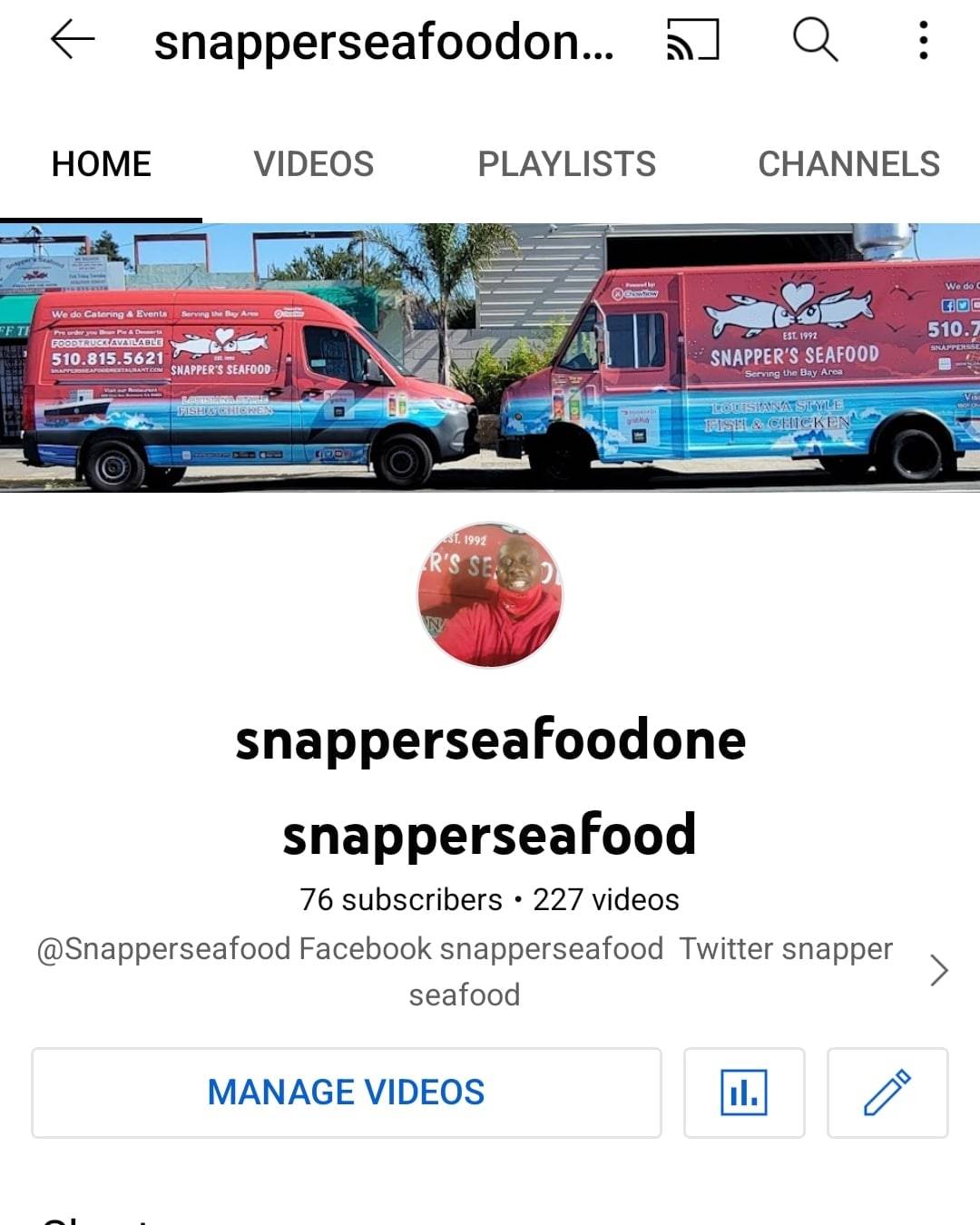Open the cast to device icon
The height and width of the screenshot is (1225, 980).
click(x=692, y=41)
